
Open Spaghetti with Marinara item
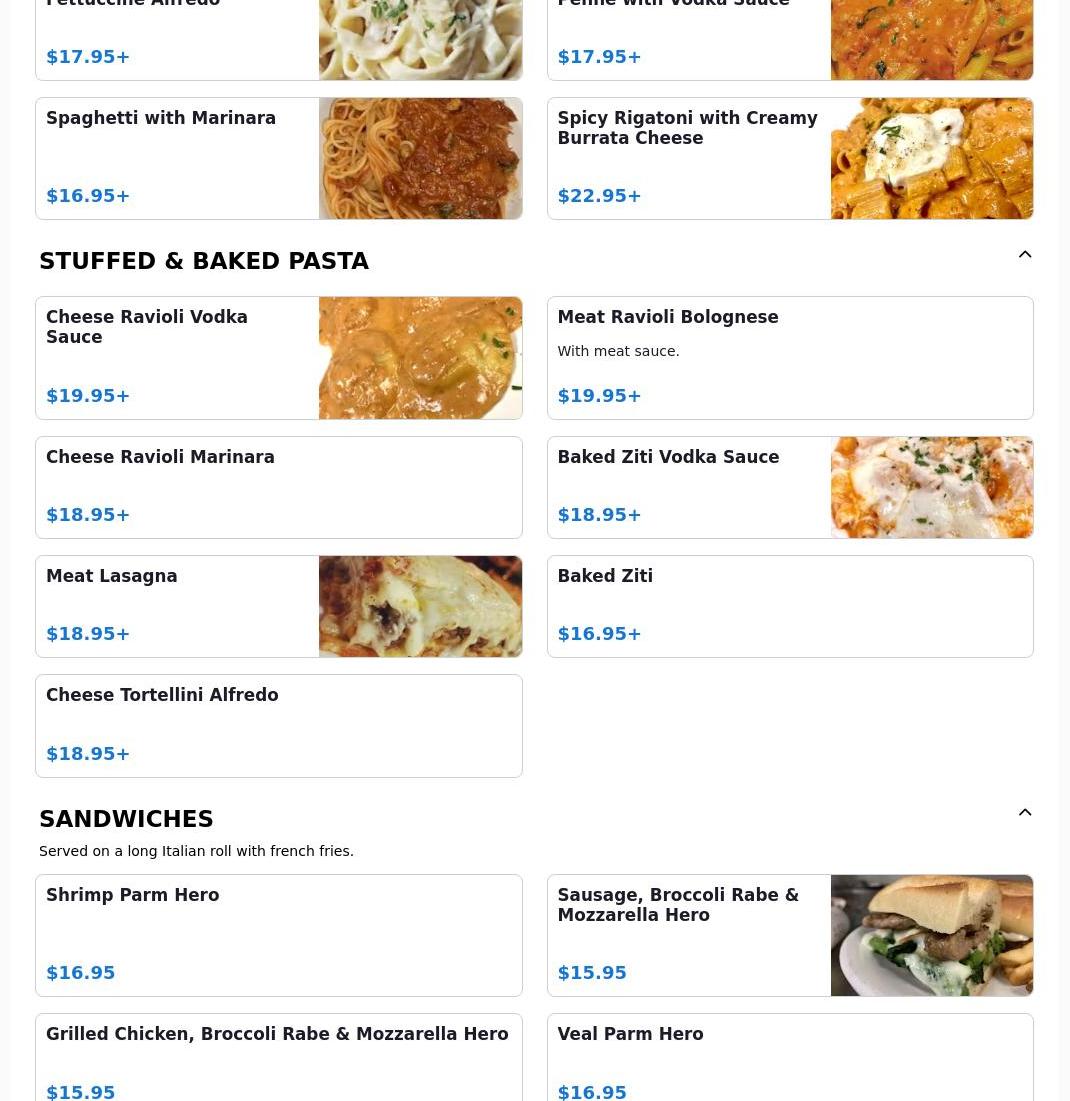(x=278, y=158)
